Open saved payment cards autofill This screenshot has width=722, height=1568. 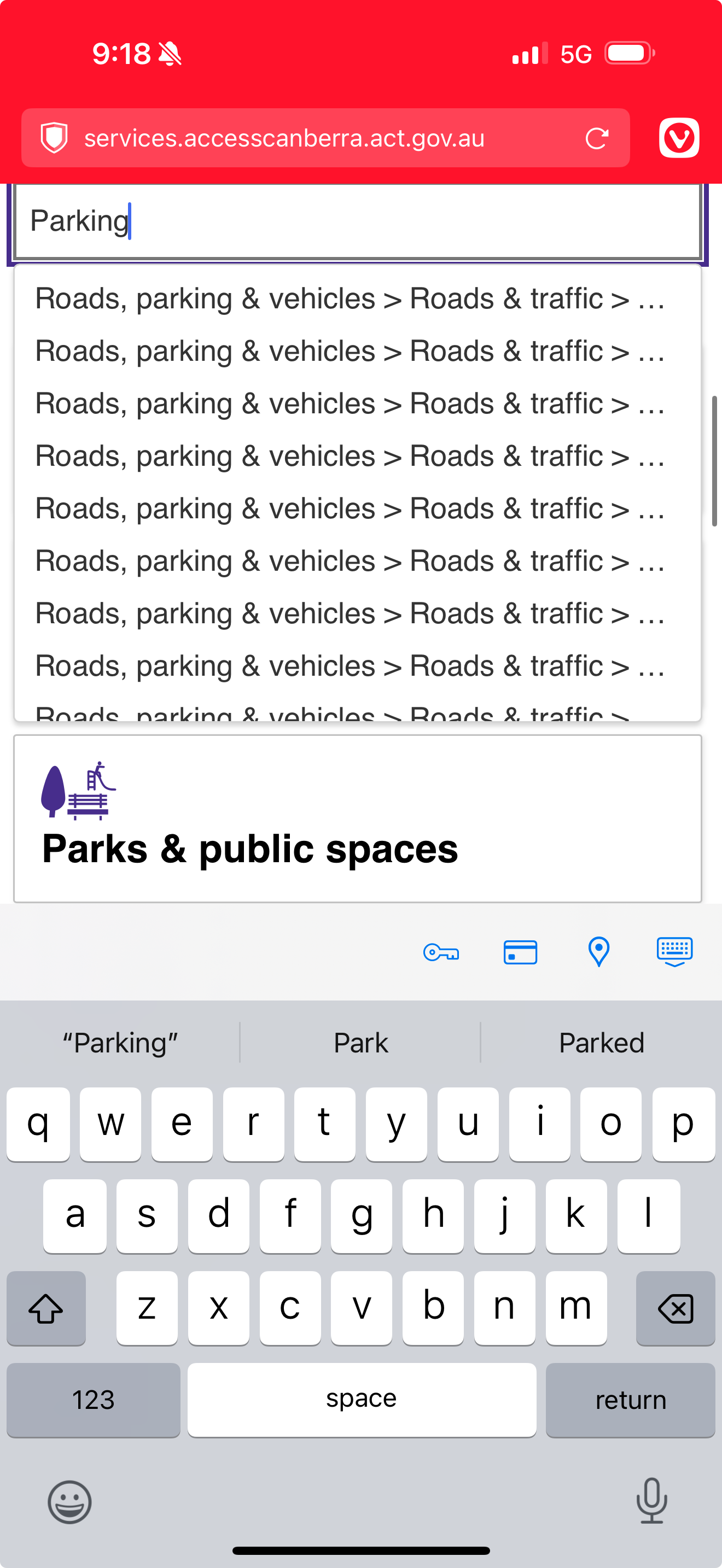coord(520,952)
